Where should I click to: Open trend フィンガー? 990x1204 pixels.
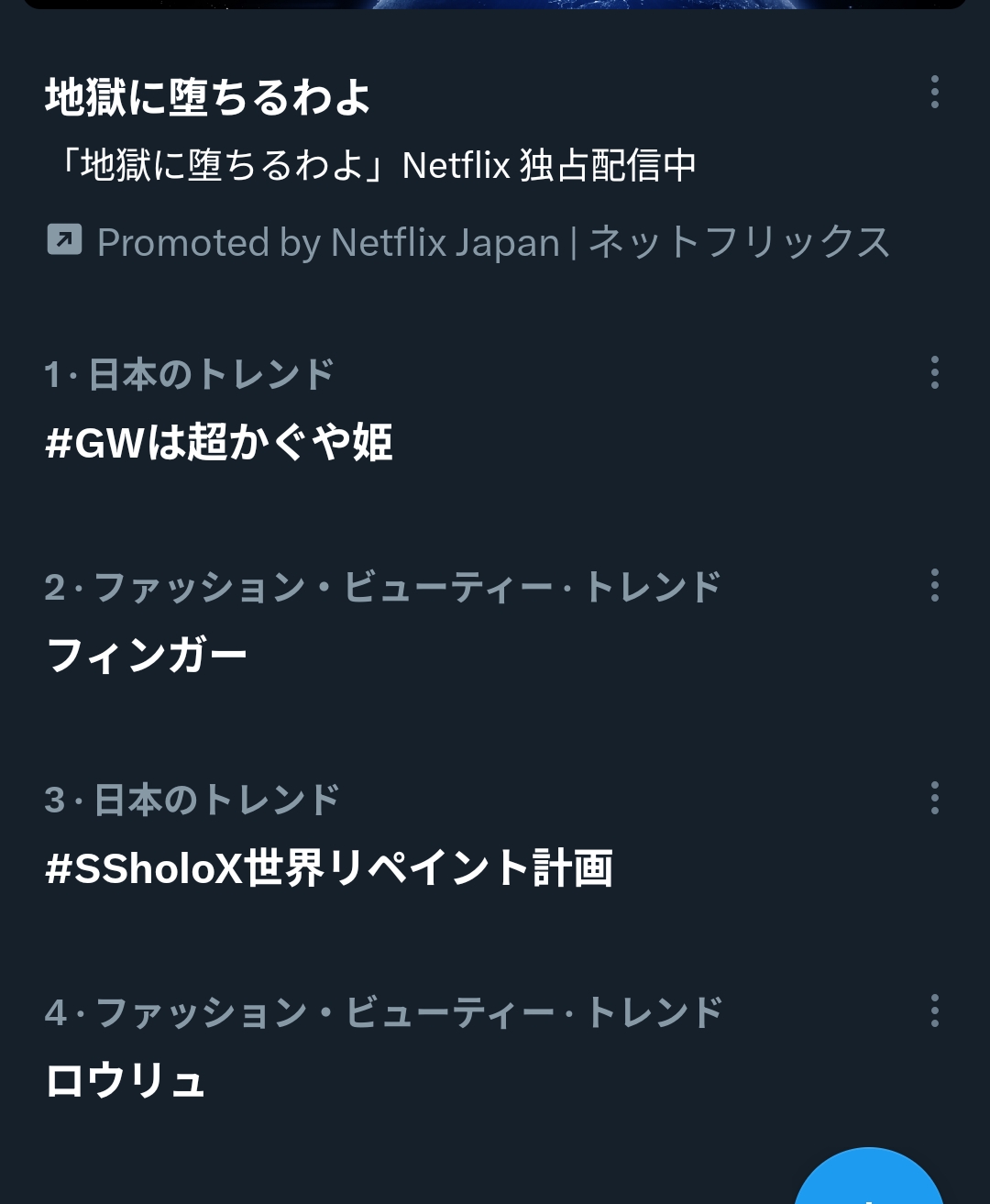(x=147, y=656)
